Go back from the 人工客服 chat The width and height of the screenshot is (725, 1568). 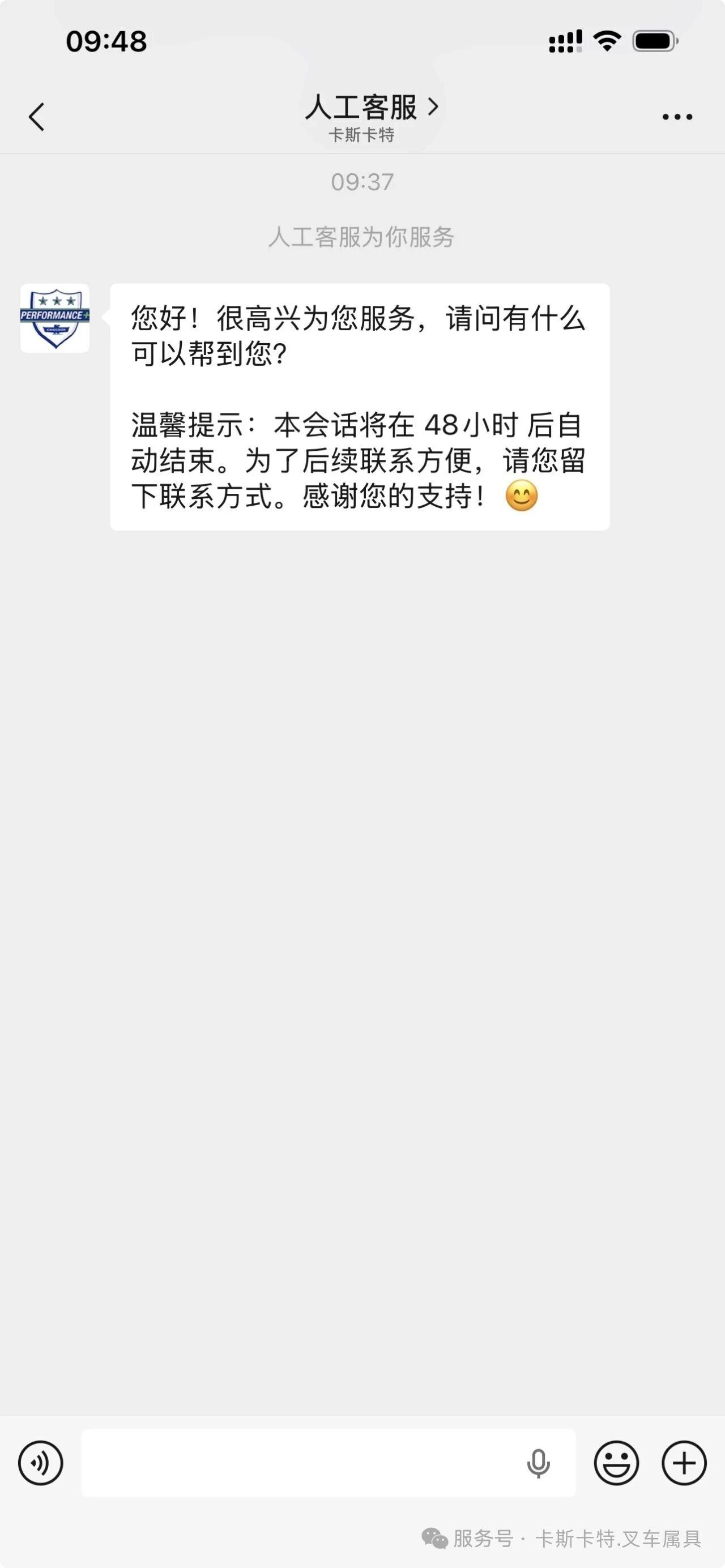[36, 116]
